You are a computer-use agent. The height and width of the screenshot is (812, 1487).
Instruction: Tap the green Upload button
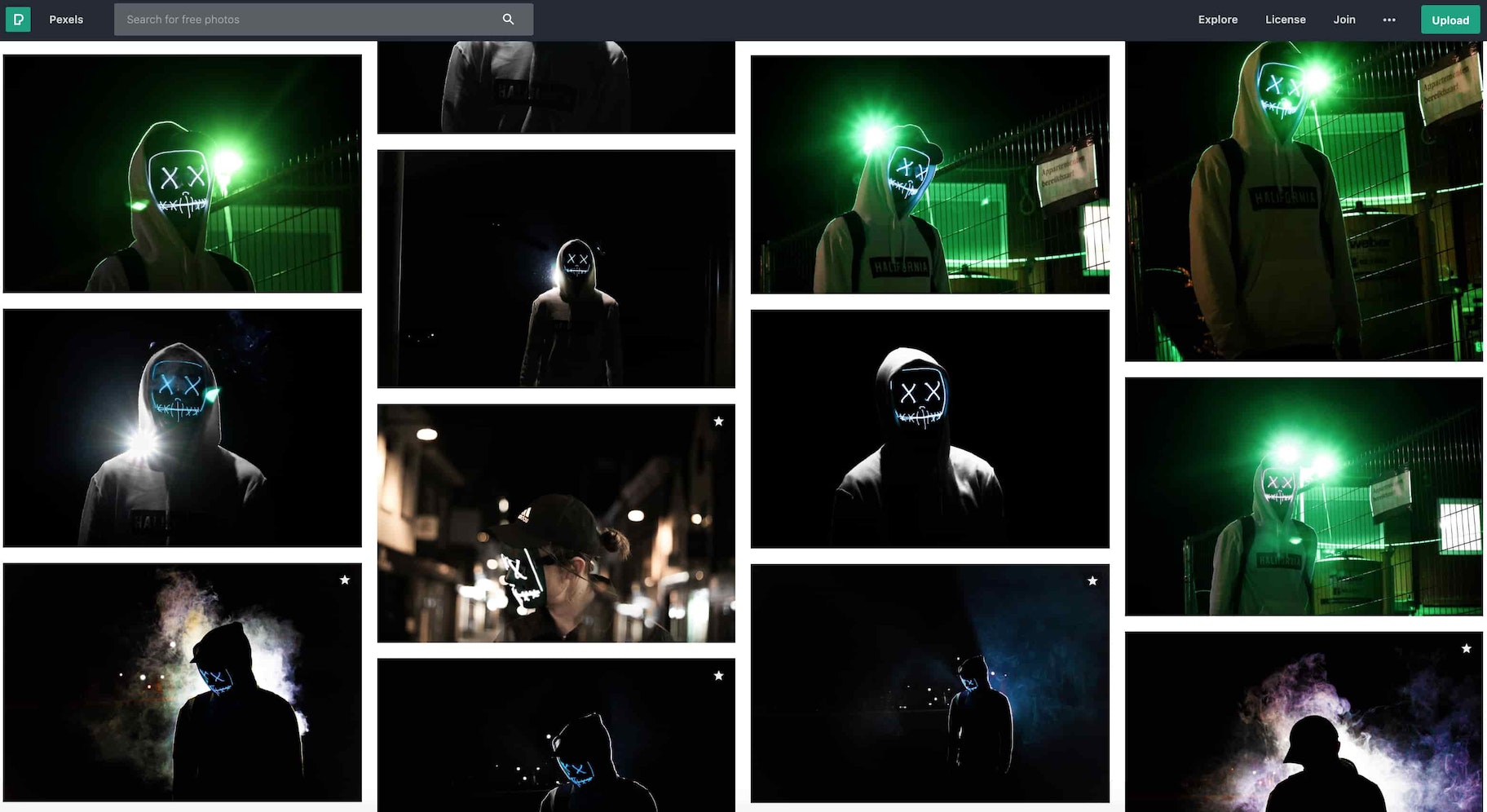[1449, 20]
